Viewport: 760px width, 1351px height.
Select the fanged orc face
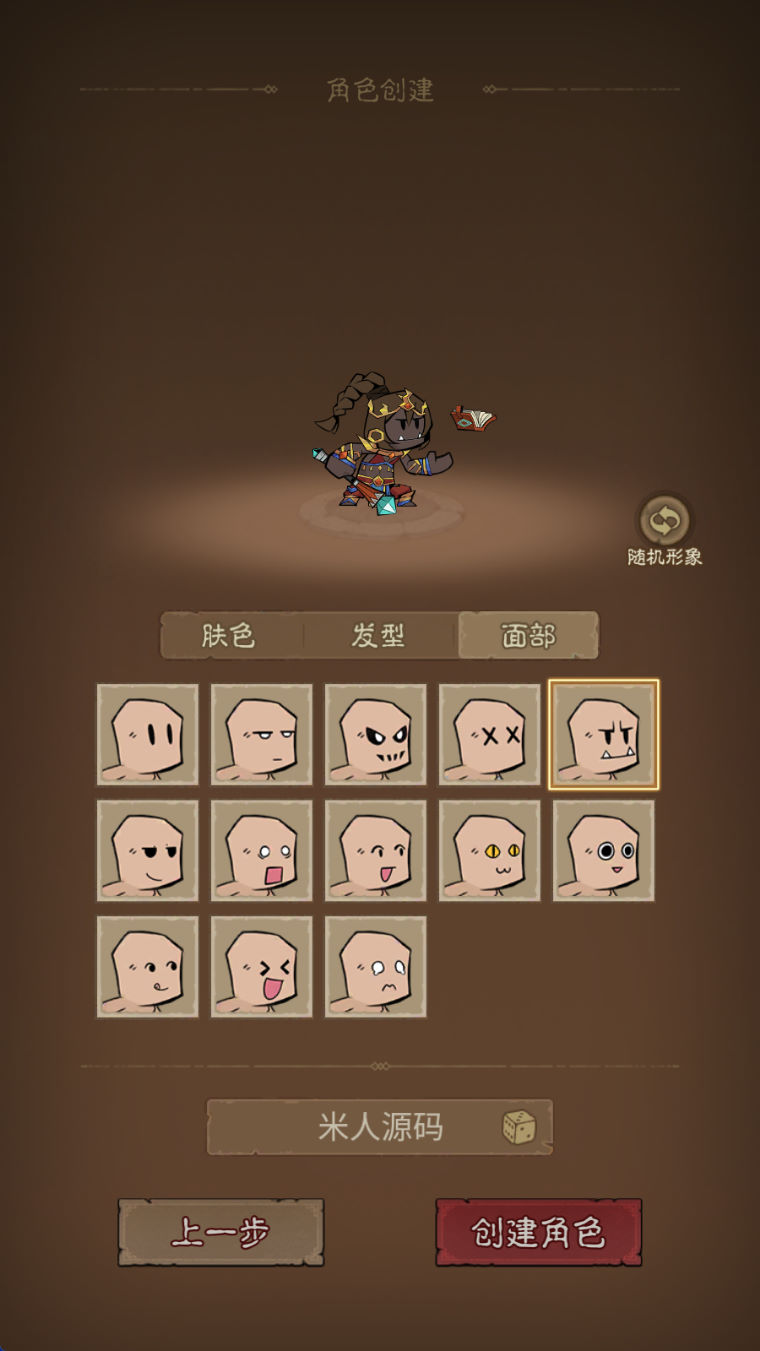click(604, 735)
